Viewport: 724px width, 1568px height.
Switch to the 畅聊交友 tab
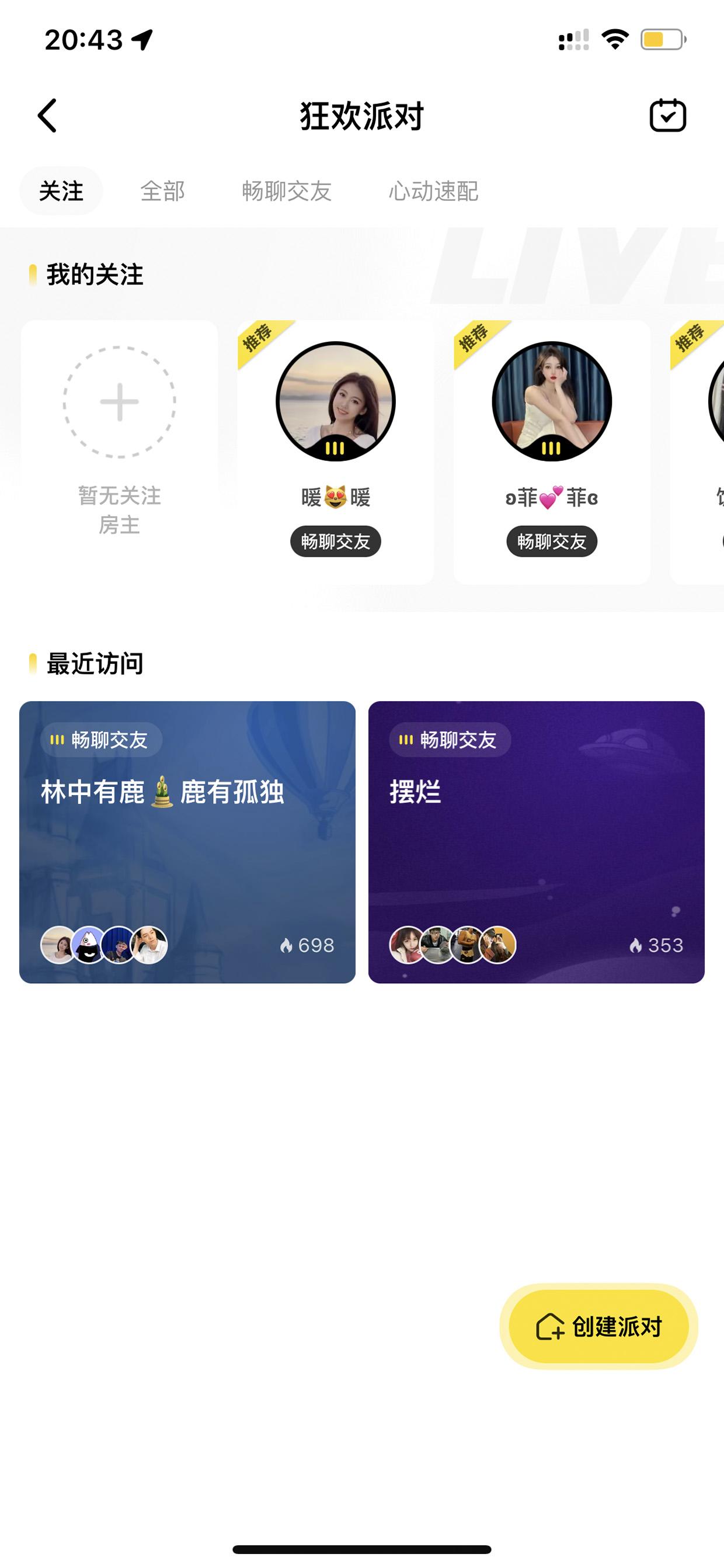[287, 190]
